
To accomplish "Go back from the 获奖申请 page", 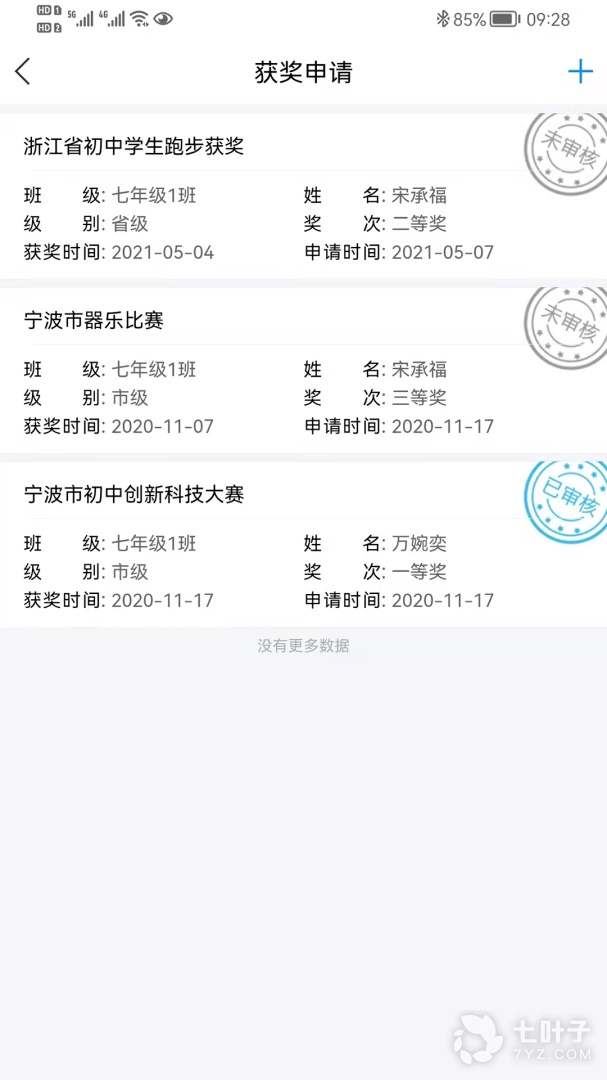I will tap(23, 72).
